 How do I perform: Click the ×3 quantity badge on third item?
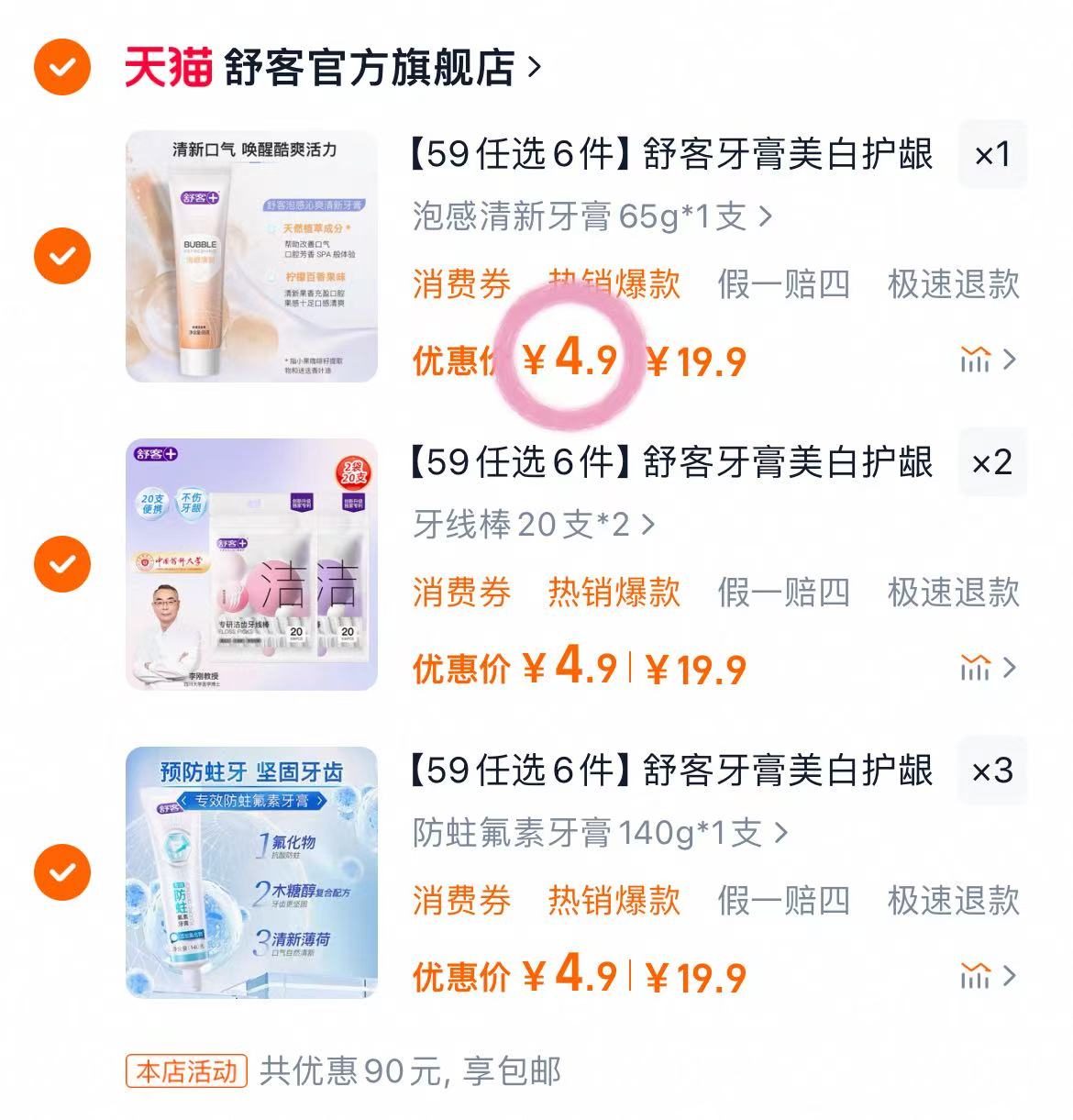[x=992, y=772]
